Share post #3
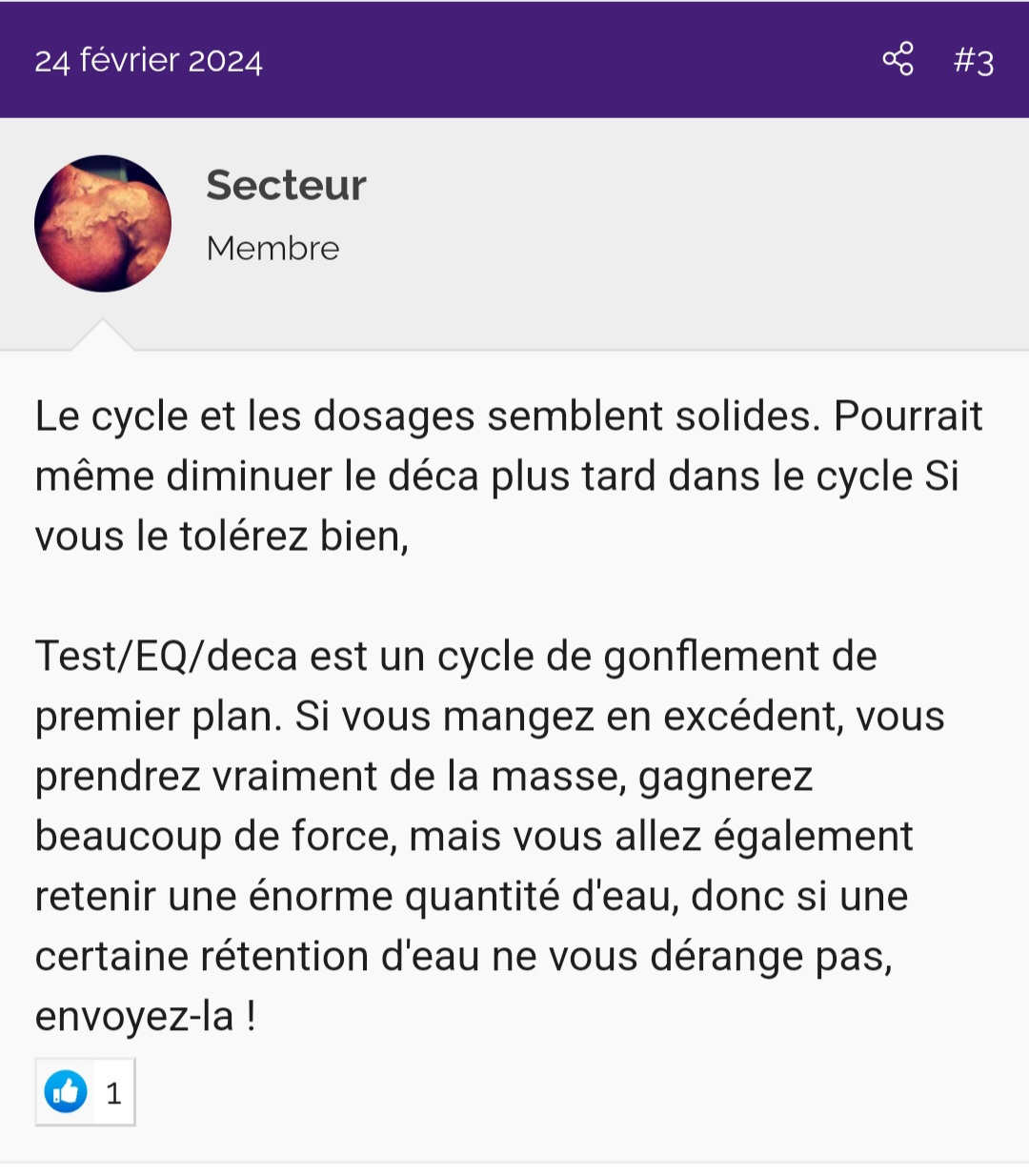1029x1176 pixels. coord(898,59)
